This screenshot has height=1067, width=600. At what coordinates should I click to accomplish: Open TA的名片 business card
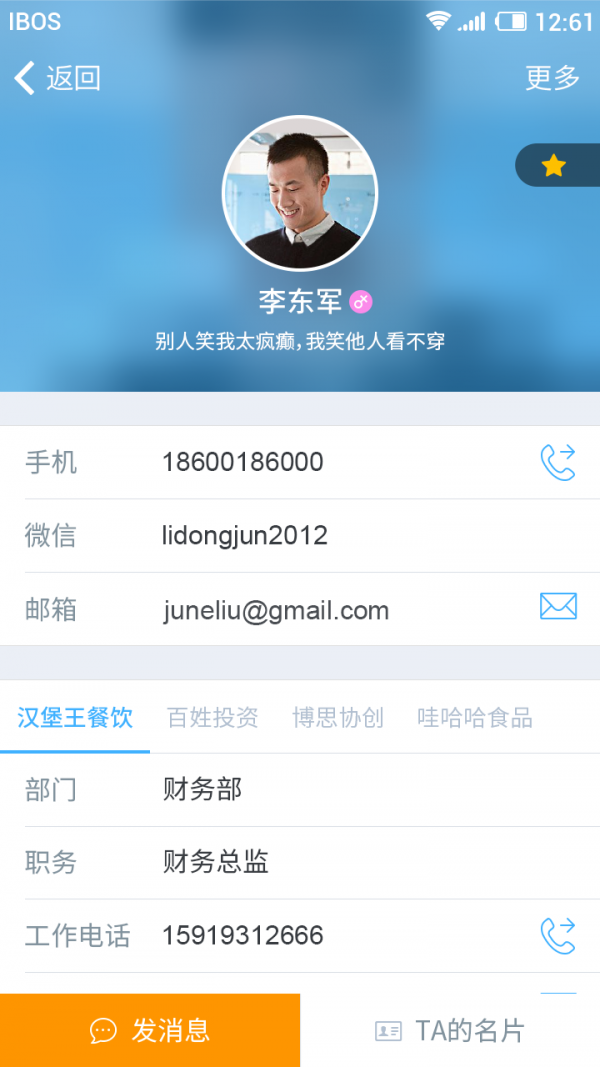pos(450,1030)
